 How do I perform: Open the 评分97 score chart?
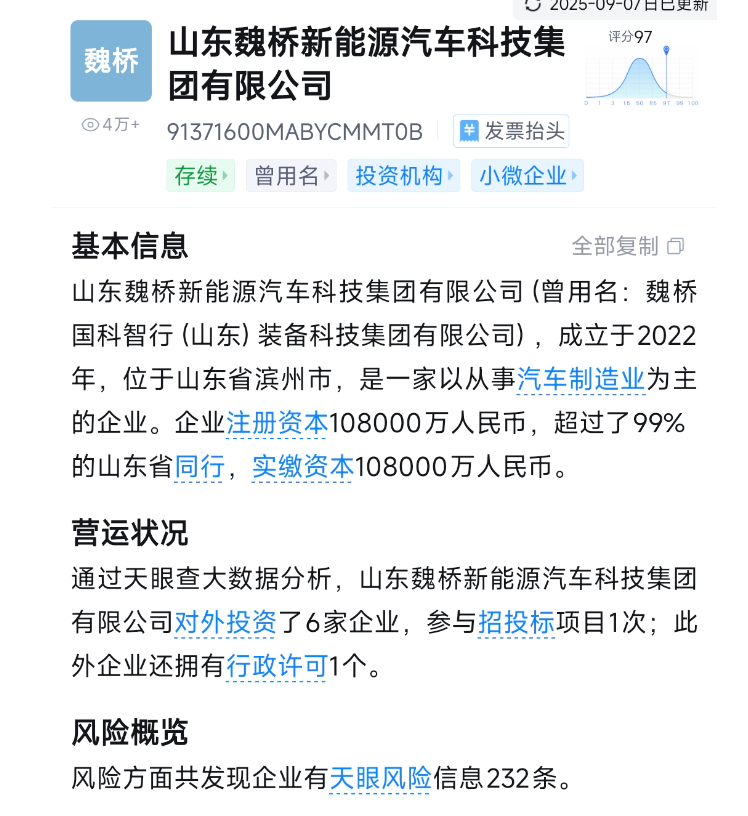click(x=641, y=68)
